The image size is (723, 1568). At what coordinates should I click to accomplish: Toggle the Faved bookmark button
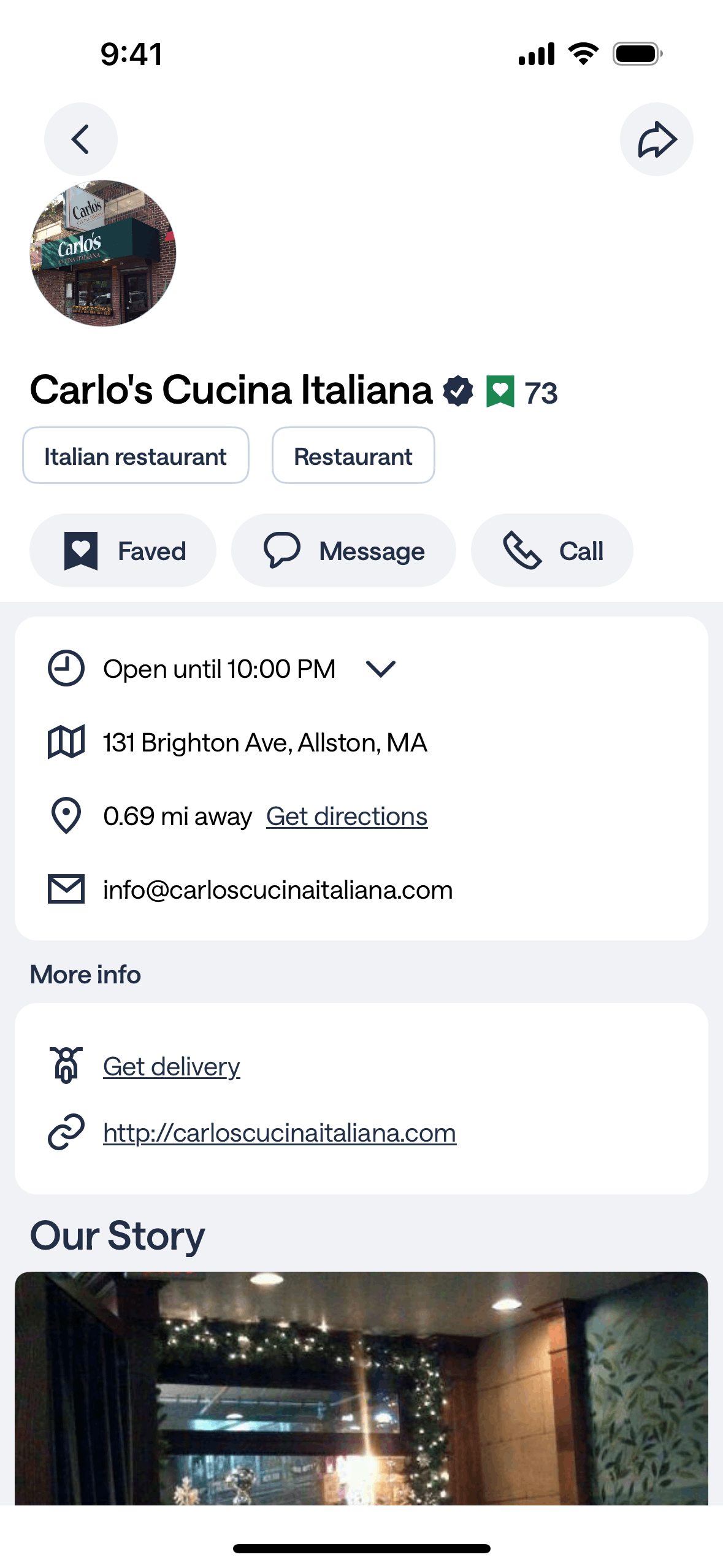pyautogui.click(x=123, y=550)
